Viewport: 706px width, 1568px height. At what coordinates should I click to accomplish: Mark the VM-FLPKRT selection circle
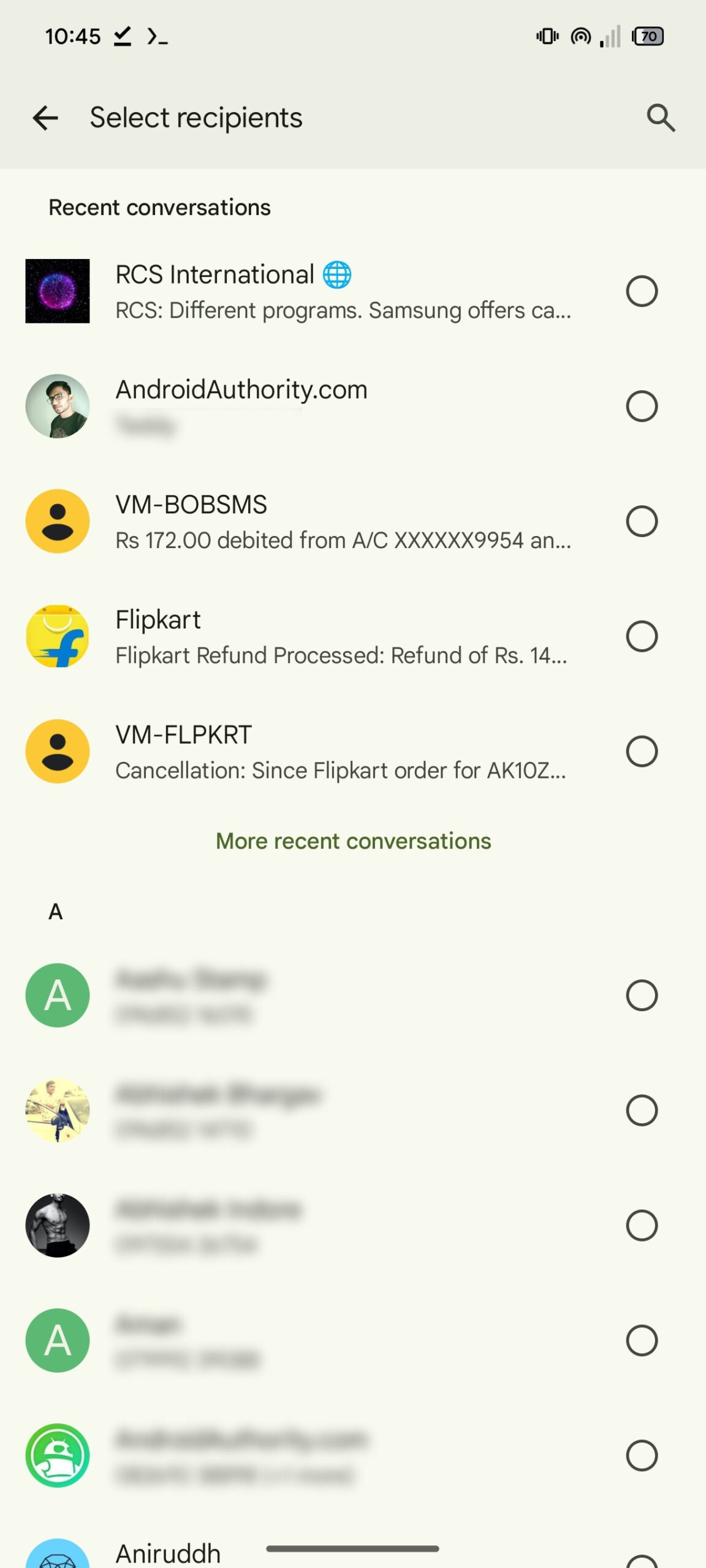click(x=641, y=752)
